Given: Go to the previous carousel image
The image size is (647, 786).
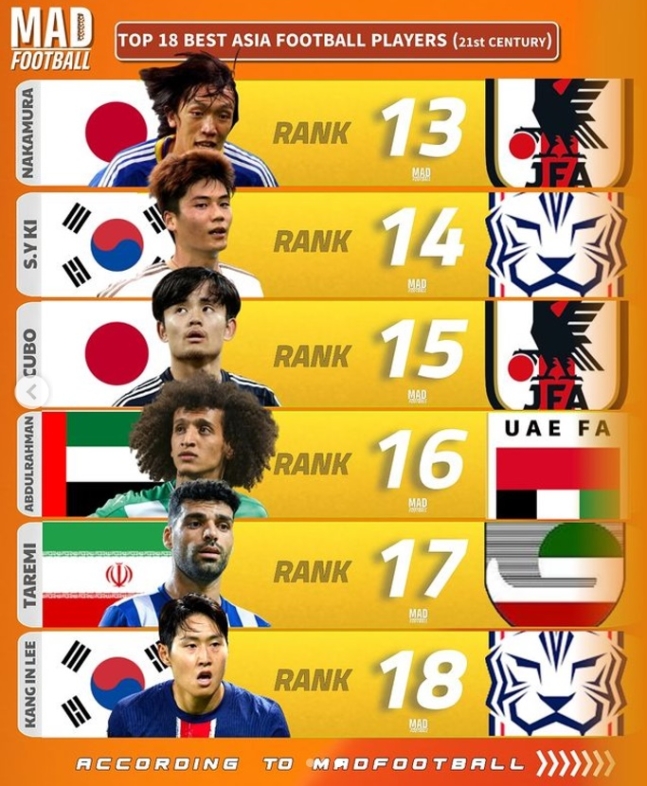Looking at the screenshot, I should click(x=32, y=390).
